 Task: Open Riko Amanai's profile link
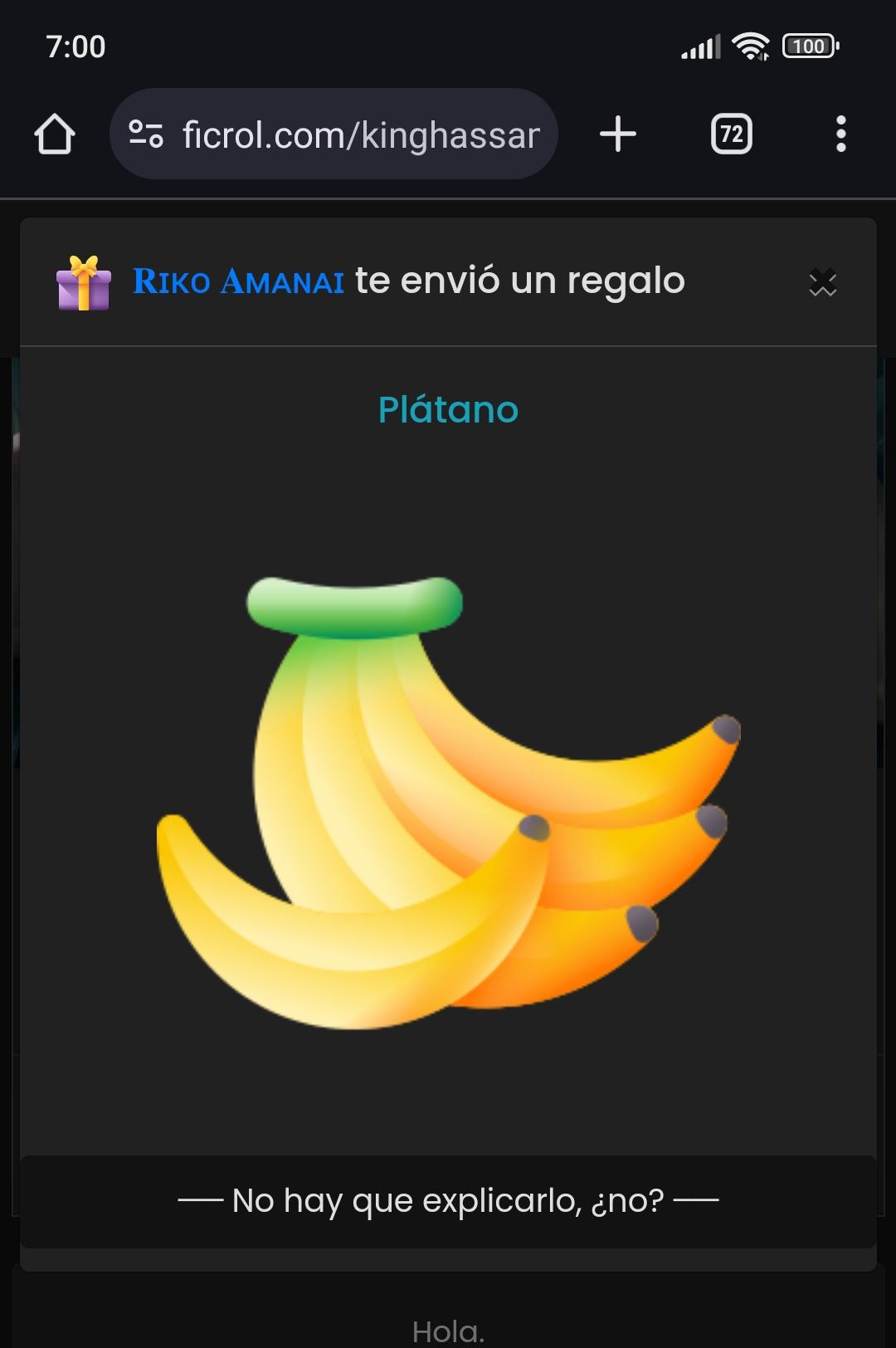point(238,281)
